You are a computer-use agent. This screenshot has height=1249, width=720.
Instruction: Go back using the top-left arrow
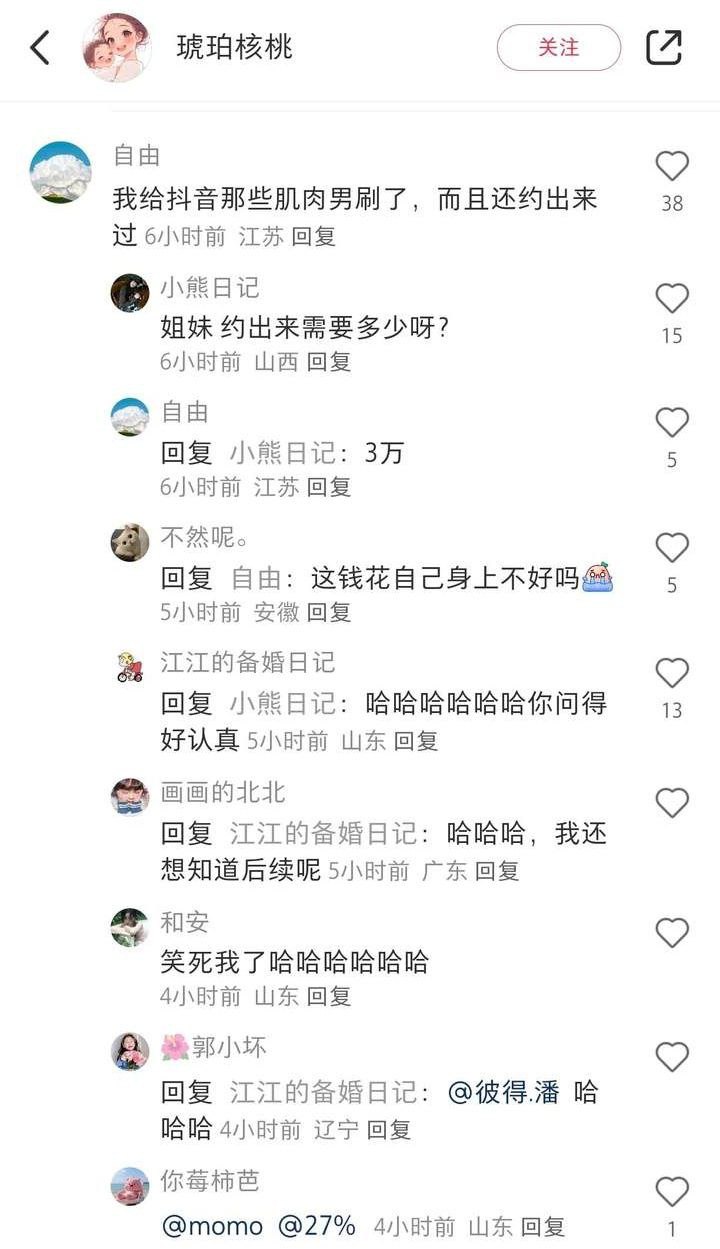coord(40,47)
